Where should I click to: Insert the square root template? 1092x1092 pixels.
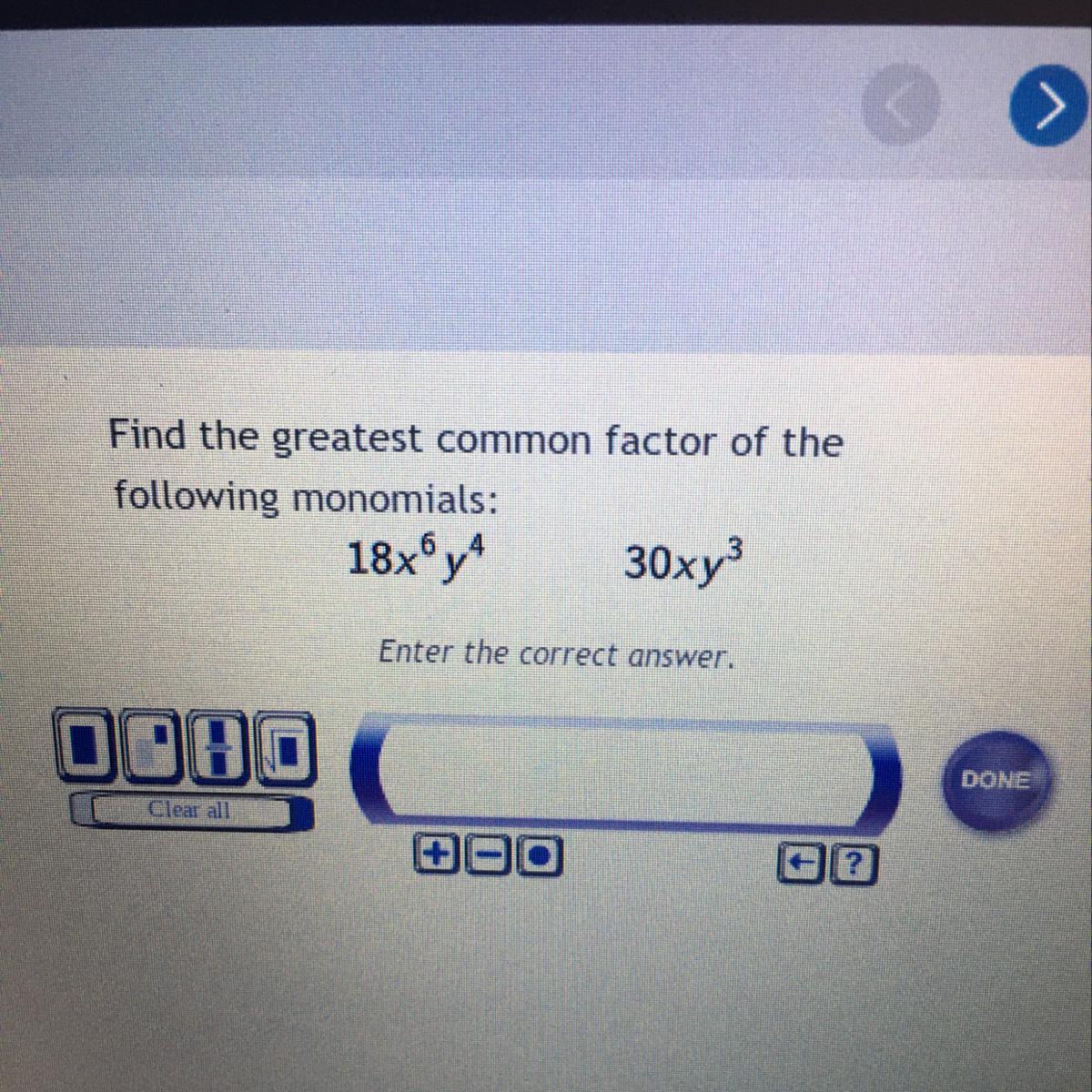[286, 748]
